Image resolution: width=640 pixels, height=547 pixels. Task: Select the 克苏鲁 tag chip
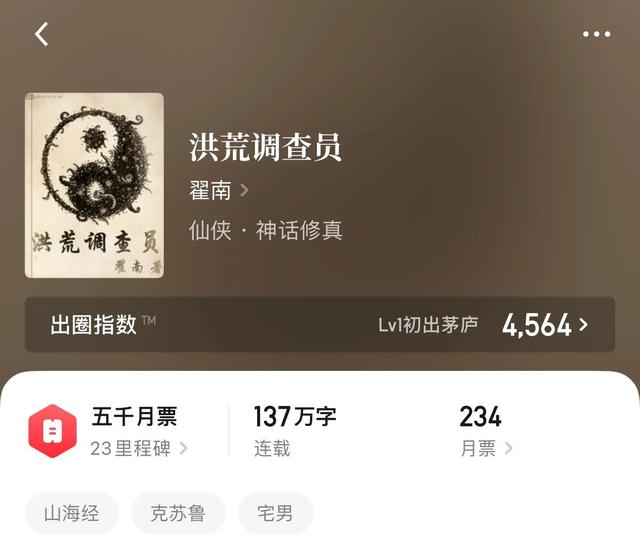point(178,513)
